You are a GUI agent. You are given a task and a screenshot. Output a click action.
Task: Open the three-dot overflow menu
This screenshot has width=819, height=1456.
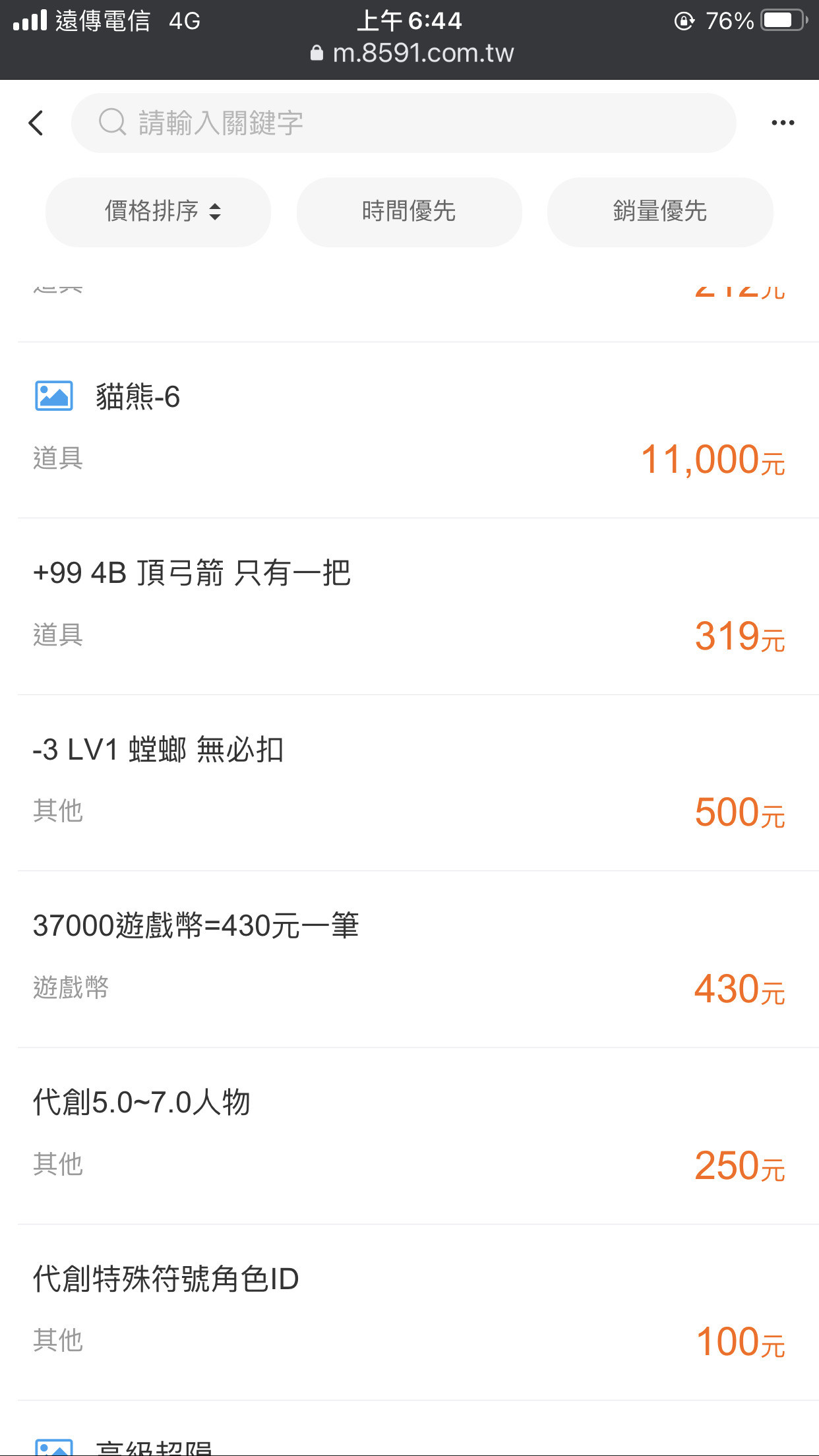click(783, 123)
